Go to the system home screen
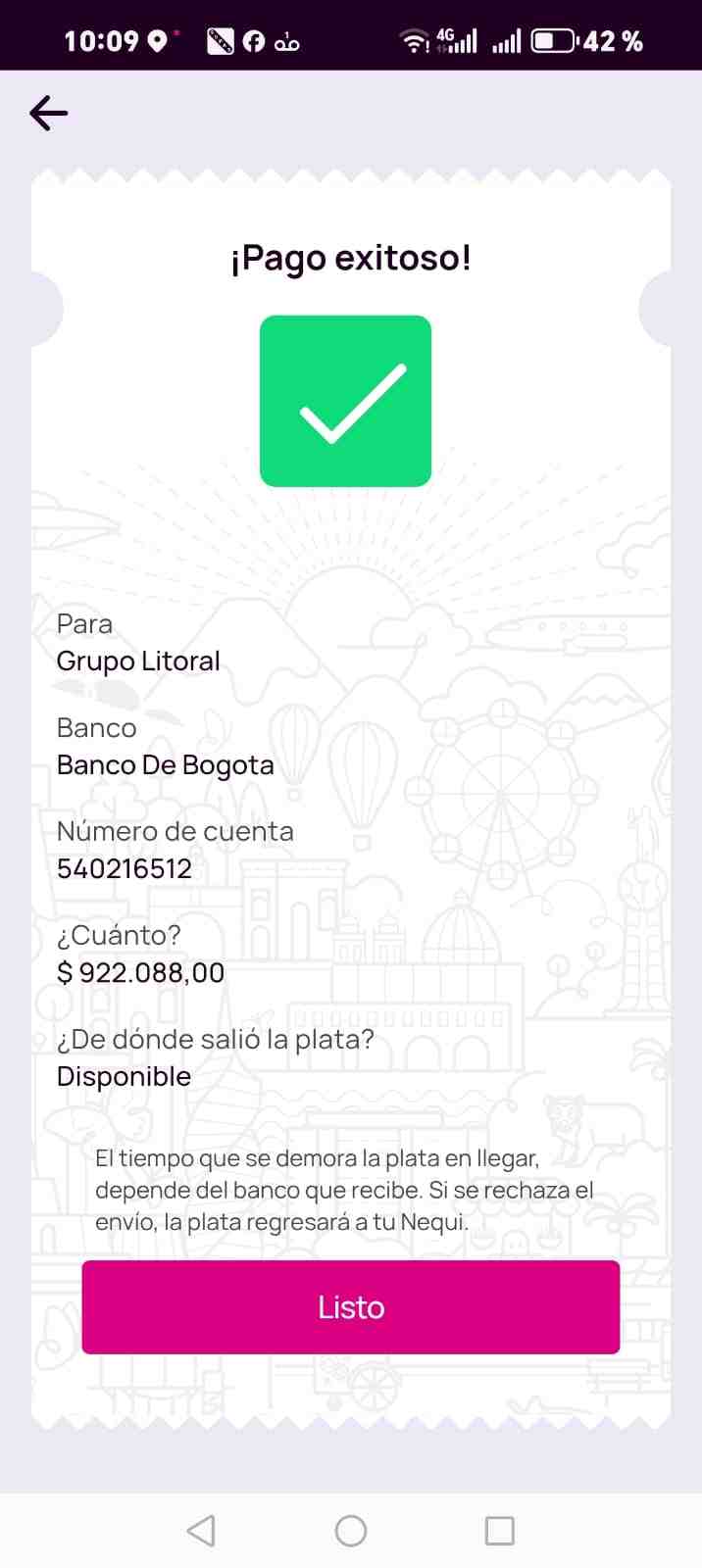The width and height of the screenshot is (702, 1568). click(x=351, y=1531)
